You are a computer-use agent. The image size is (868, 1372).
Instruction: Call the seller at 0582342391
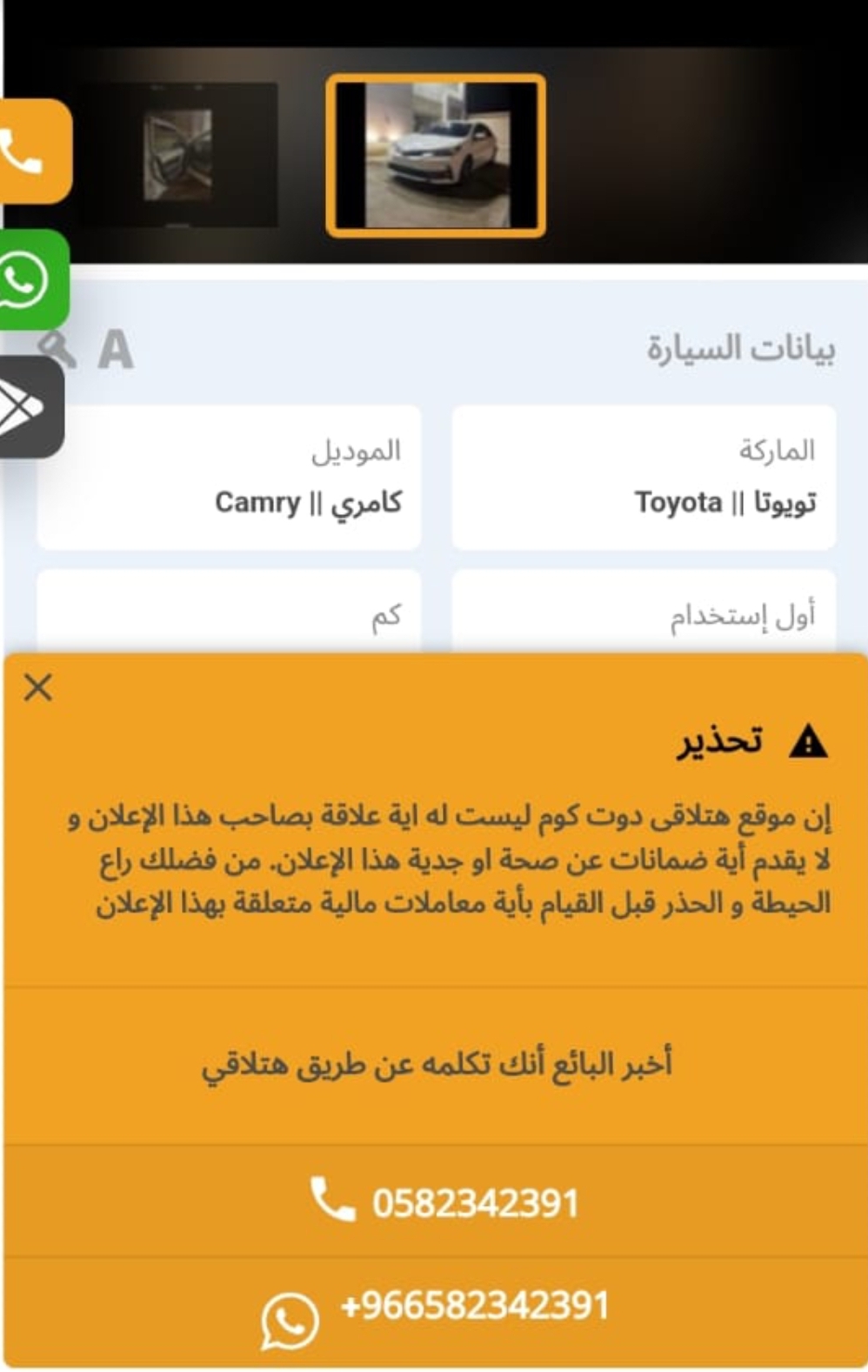point(444,1203)
